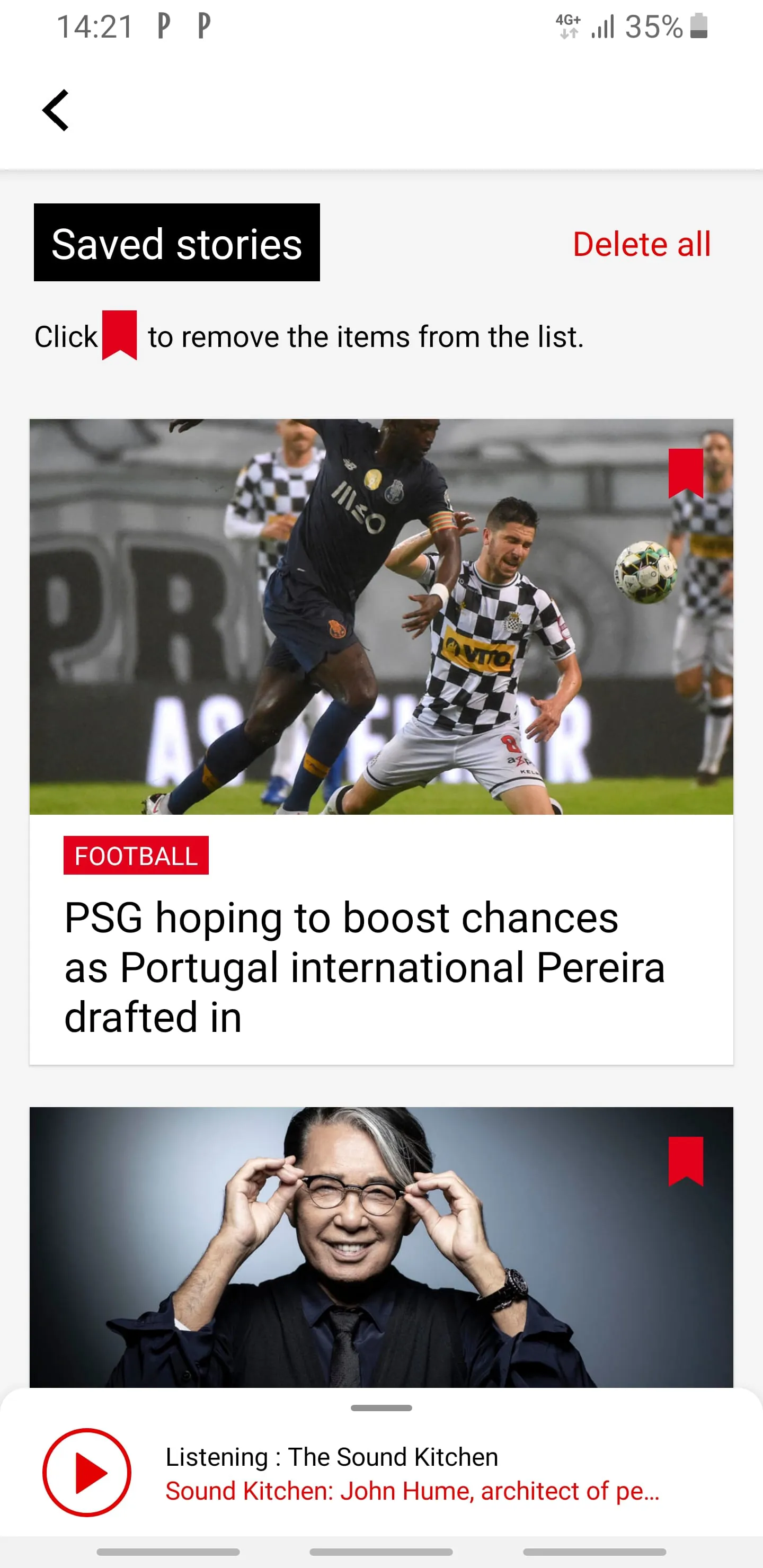
Task: Open the FOOTBALL category tag
Action: (x=136, y=856)
